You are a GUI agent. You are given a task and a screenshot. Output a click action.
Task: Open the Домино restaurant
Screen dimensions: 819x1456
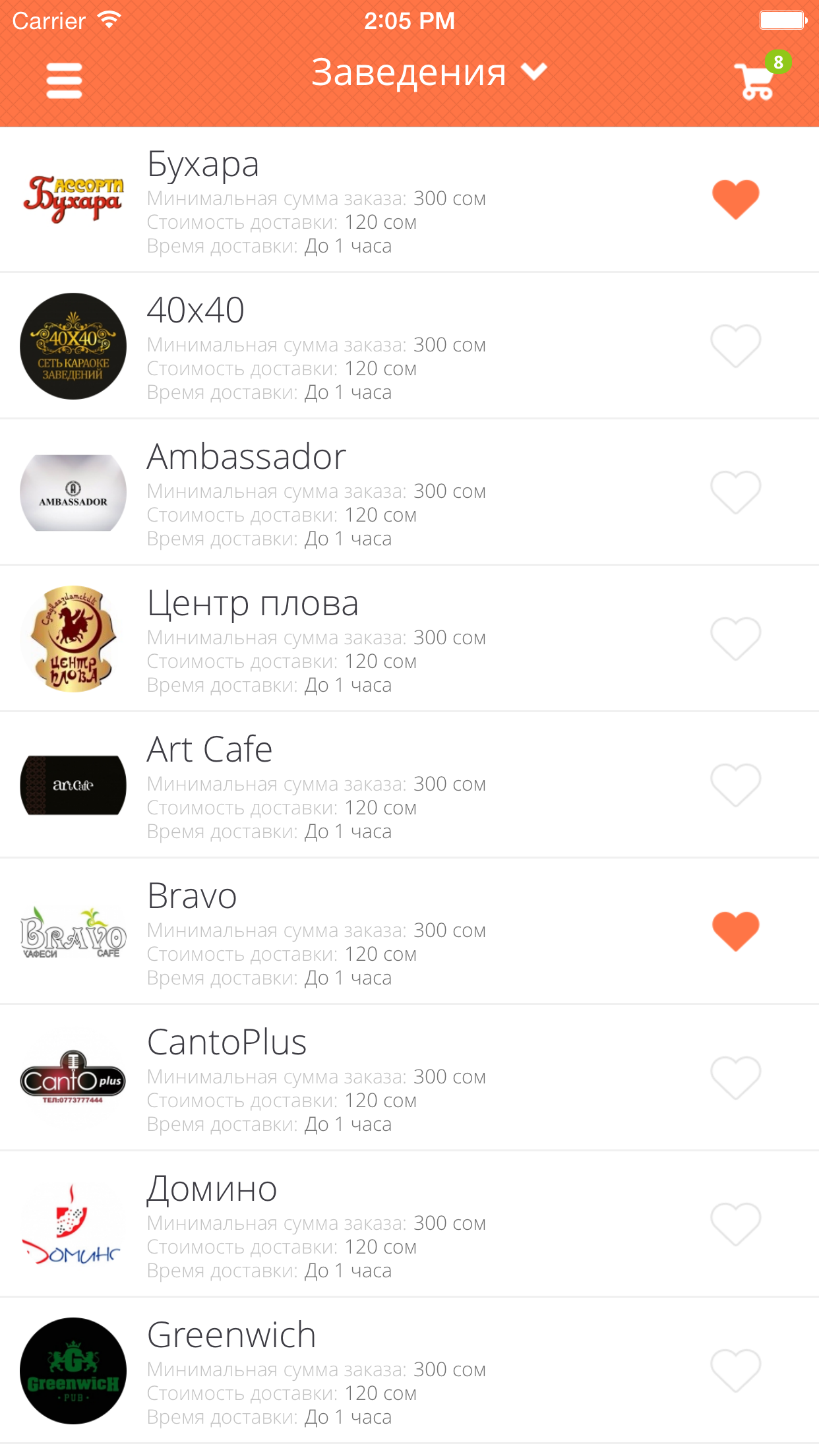409,1225
